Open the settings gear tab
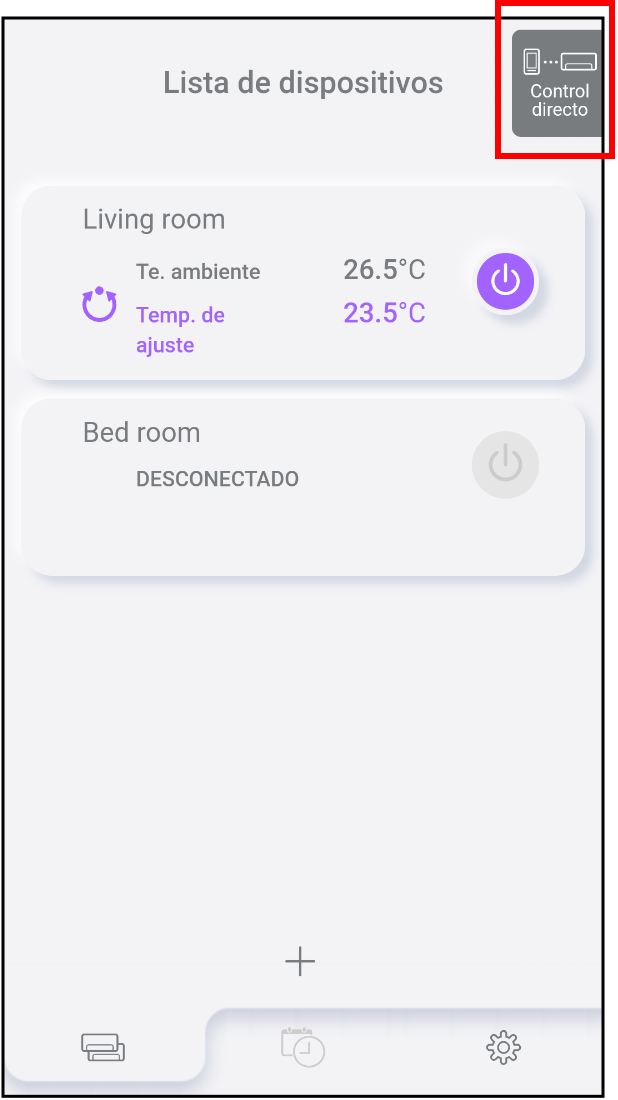 tap(503, 1047)
